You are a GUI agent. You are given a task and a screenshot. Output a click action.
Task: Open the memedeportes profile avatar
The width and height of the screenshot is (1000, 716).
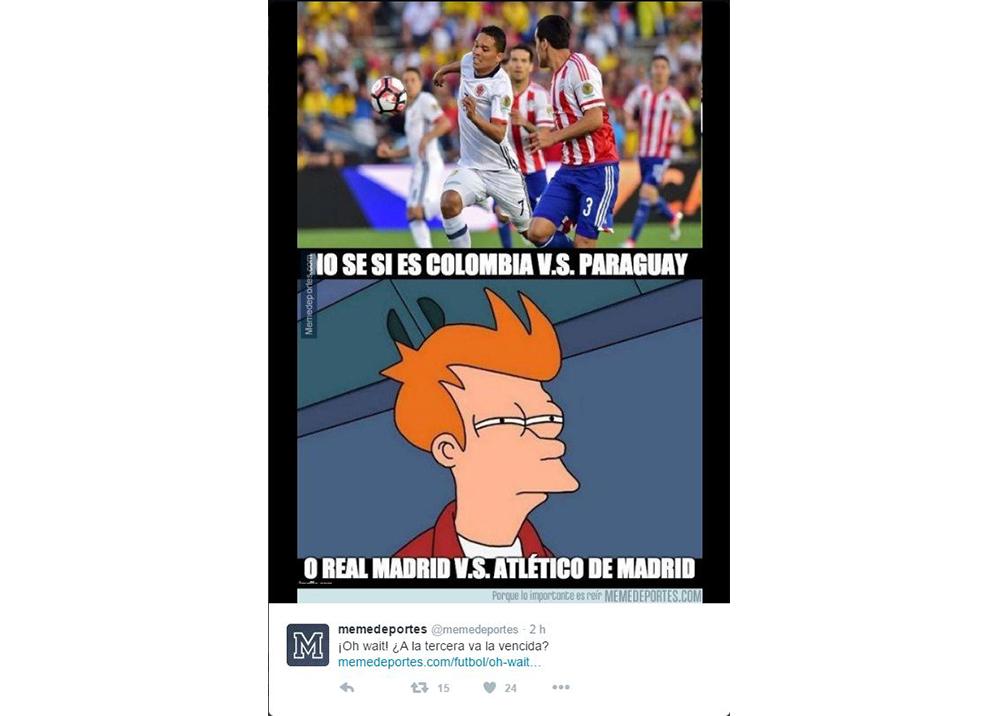pyautogui.click(x=307, y=645)
